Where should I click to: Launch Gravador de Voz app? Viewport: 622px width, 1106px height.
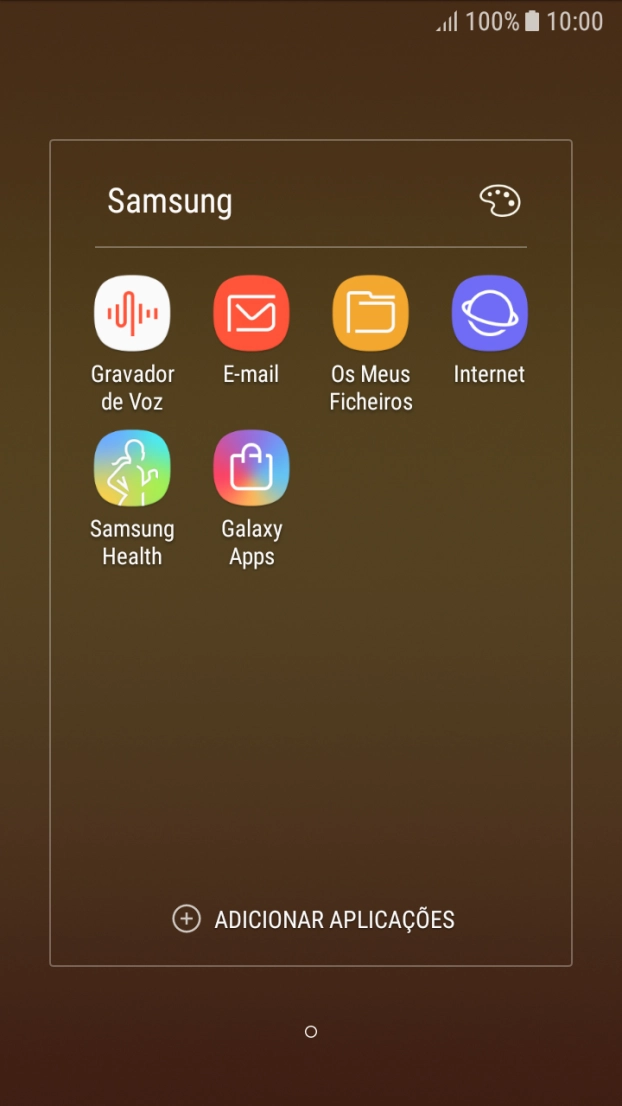132,314
